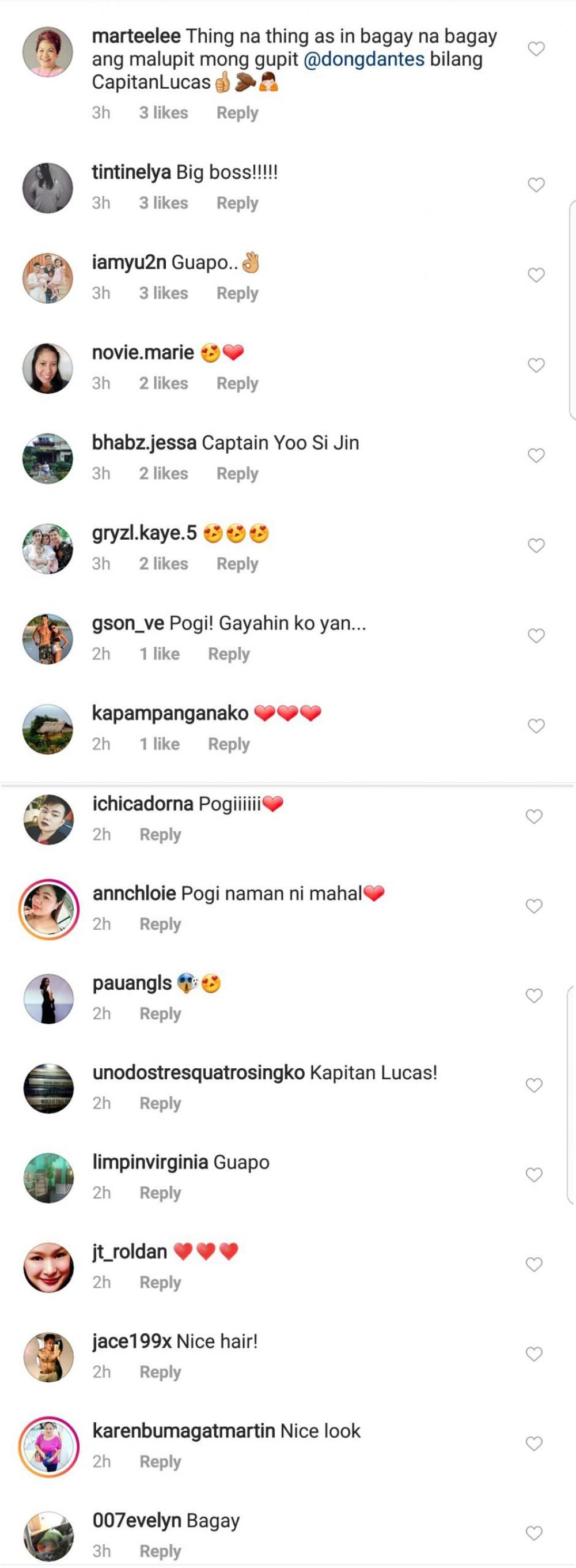Like gson_ve's comment

[x=535, y=635]
